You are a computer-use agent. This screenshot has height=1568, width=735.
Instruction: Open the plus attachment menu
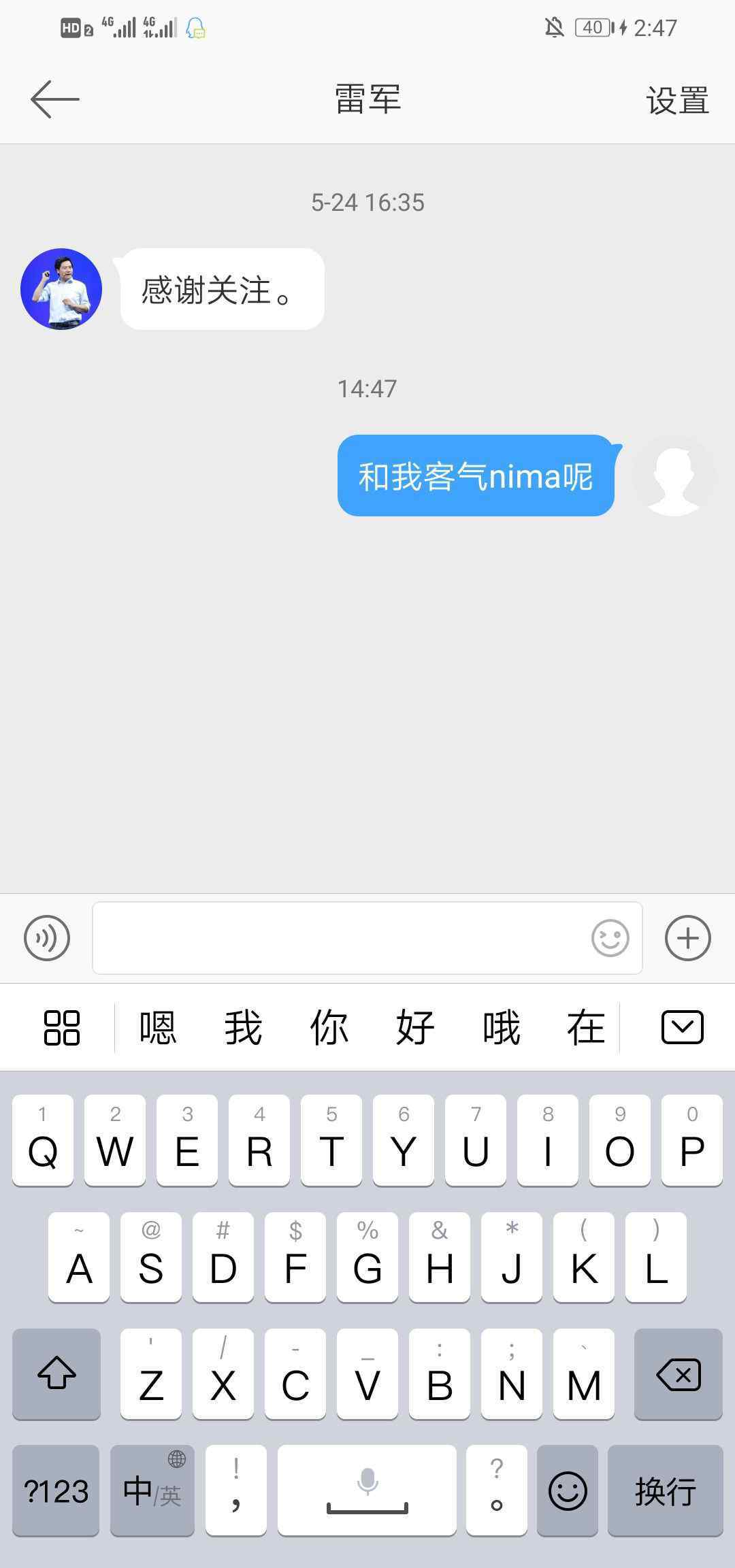click(687, 938)
